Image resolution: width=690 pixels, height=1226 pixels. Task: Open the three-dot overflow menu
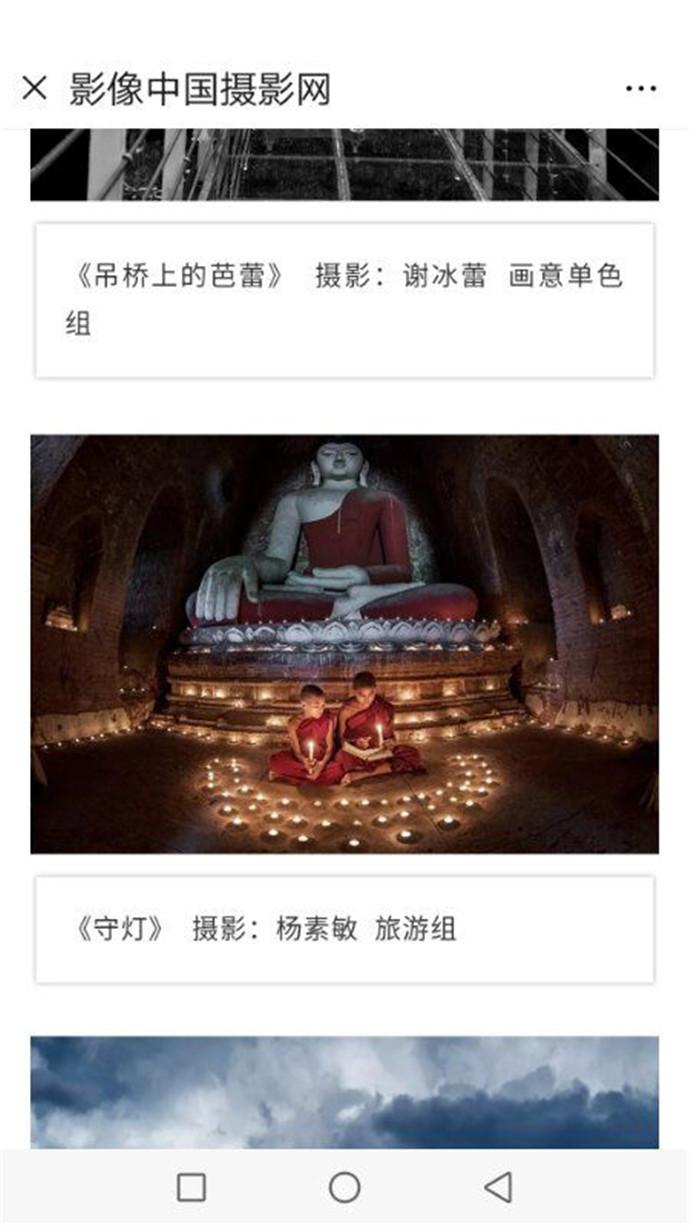640,88
